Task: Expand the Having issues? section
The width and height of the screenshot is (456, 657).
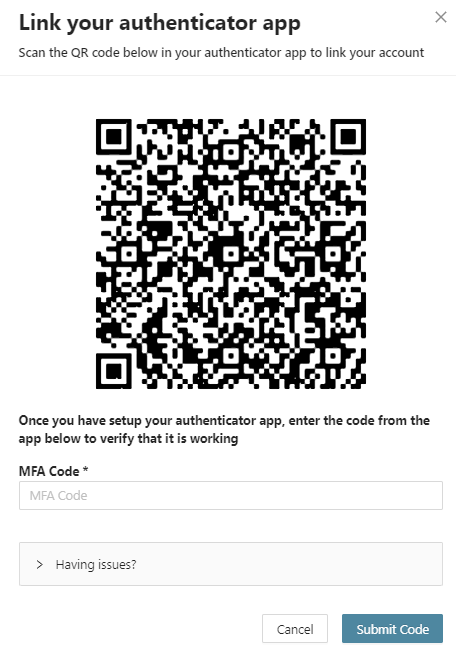Action: pyautogui.click(x=231, y=564)
